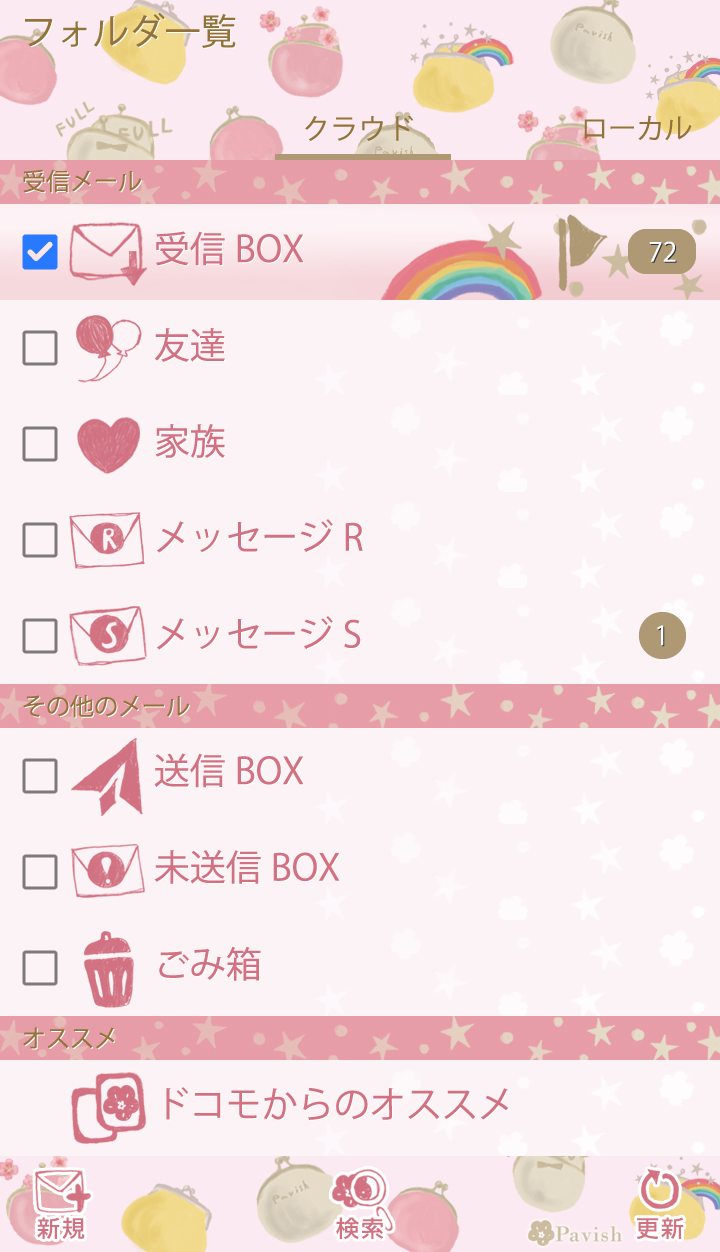
Task: Switch to the ローカル tab
Action: coord(636,129)
